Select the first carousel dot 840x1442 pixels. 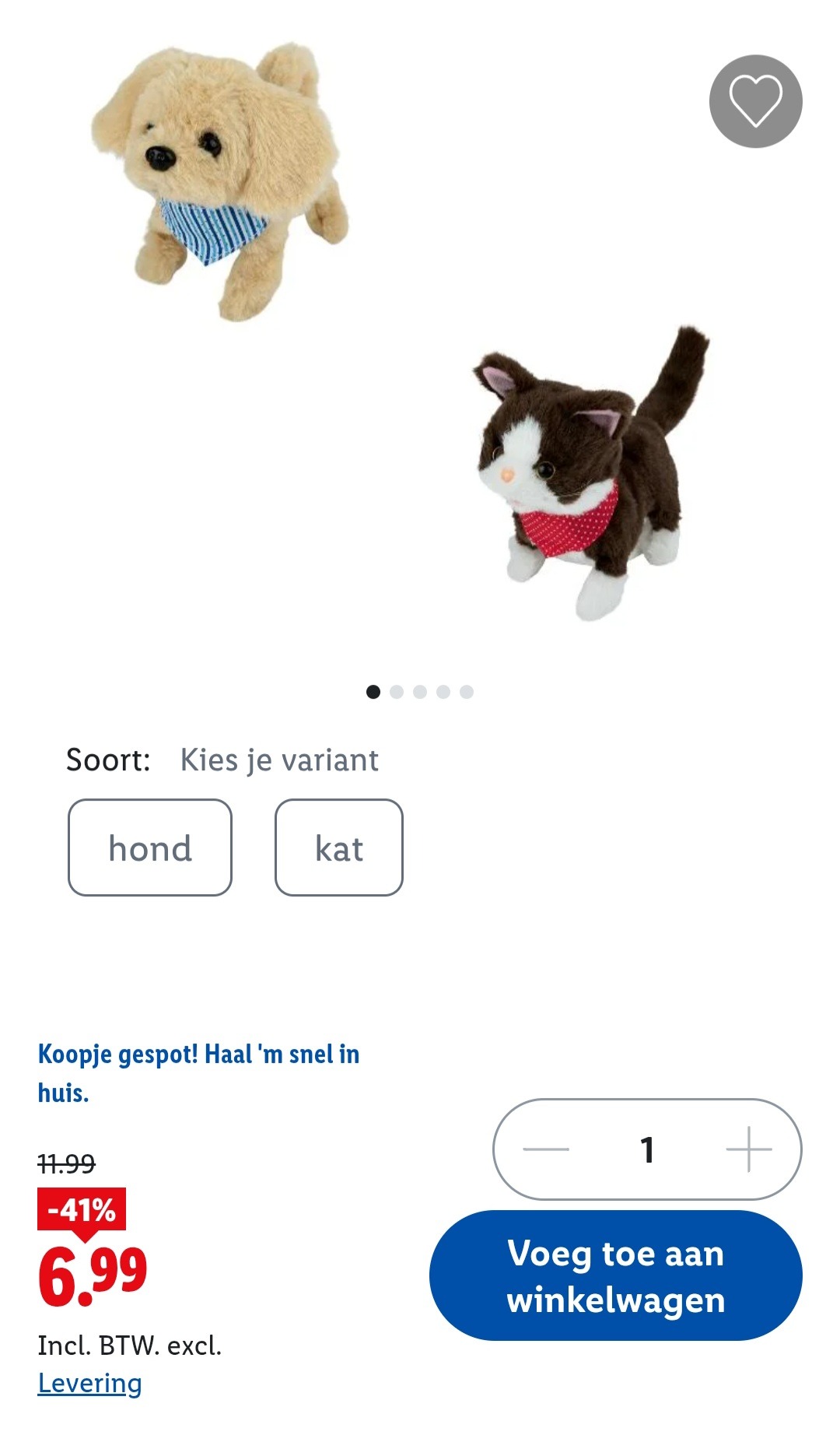tap(372, 691)
